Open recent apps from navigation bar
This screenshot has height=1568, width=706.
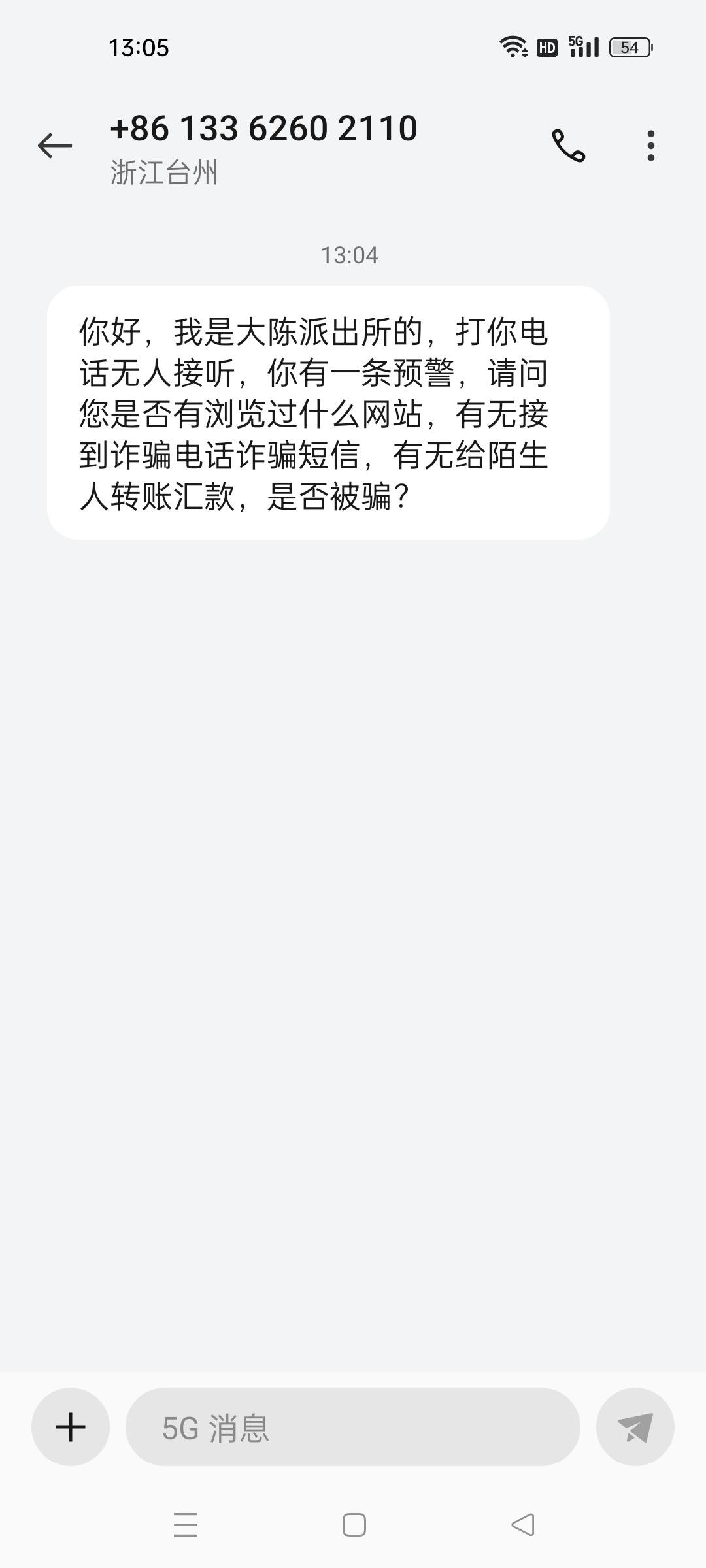(x=186, y=1525)
